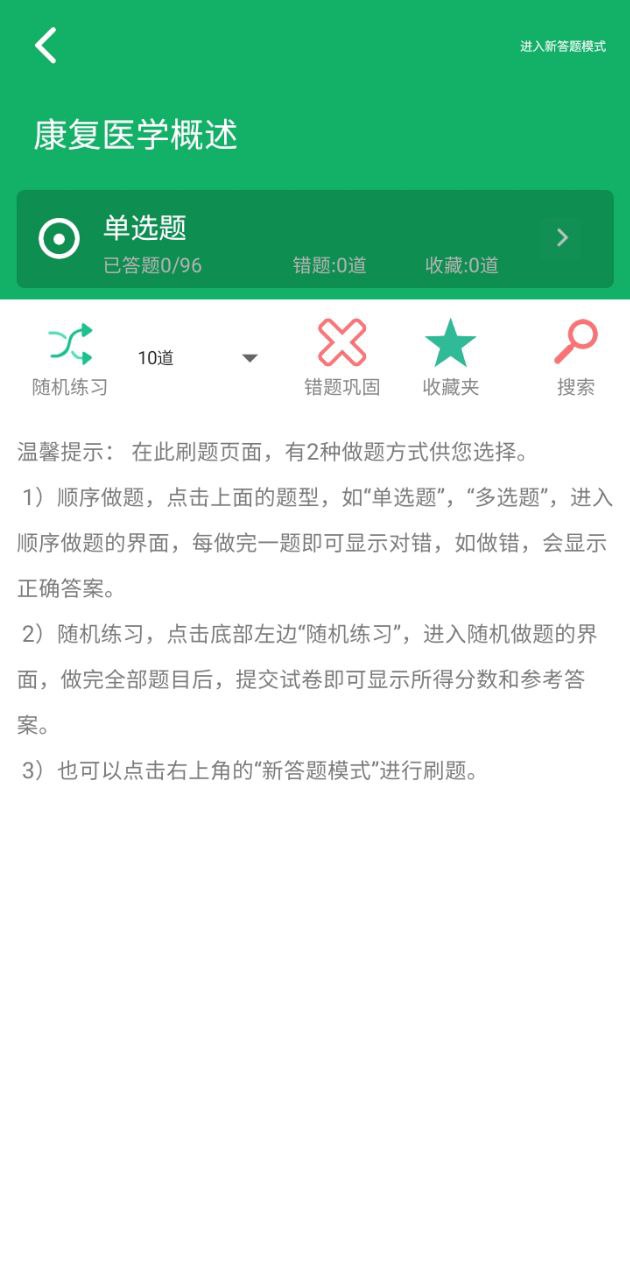Enter the new answering mode (进入新答题模式)
The height and width of the screenshot is (1280, 630).
pos(562,46)
